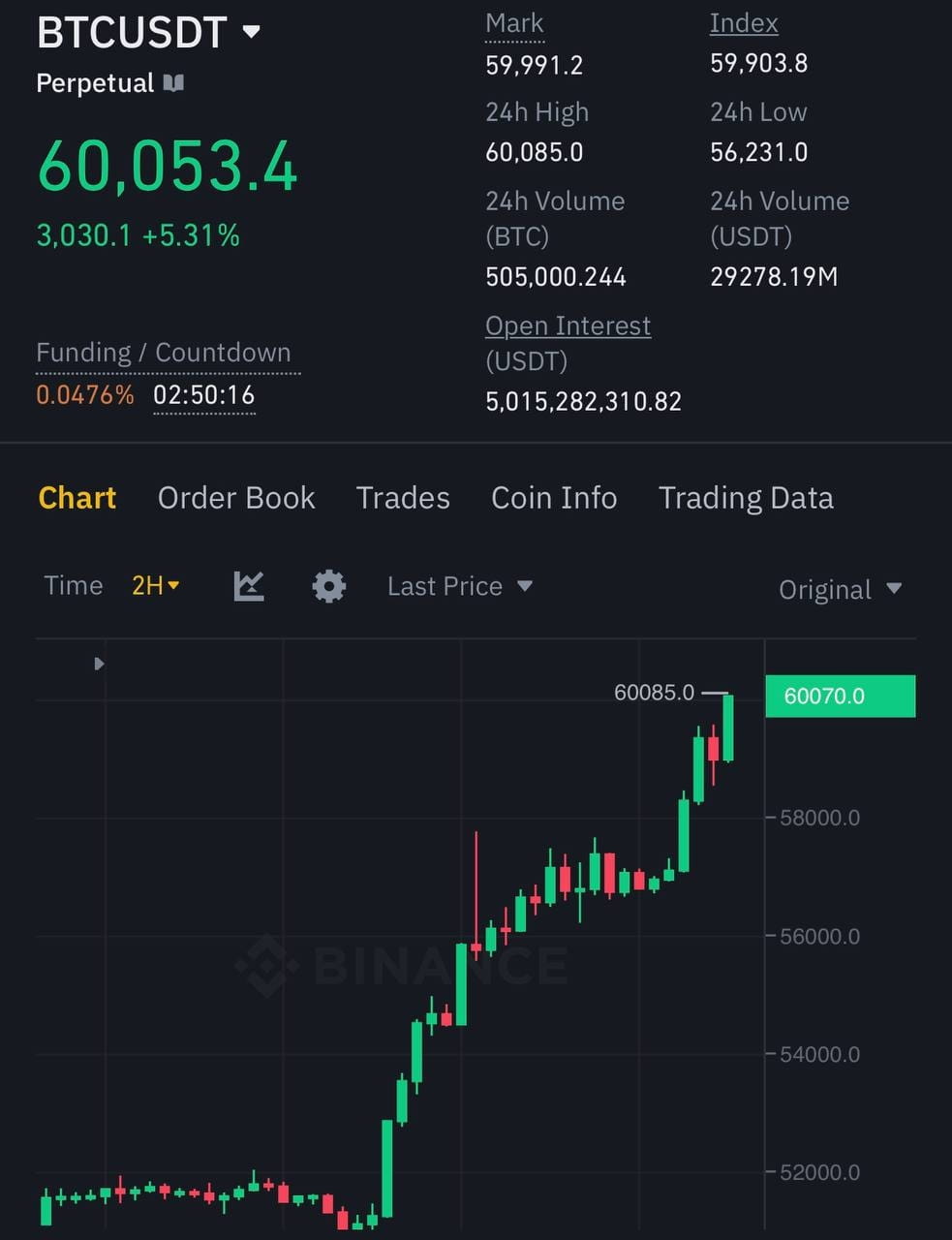Click the green 60070.0 price label

pyautogui.click(x=841, y=696)
